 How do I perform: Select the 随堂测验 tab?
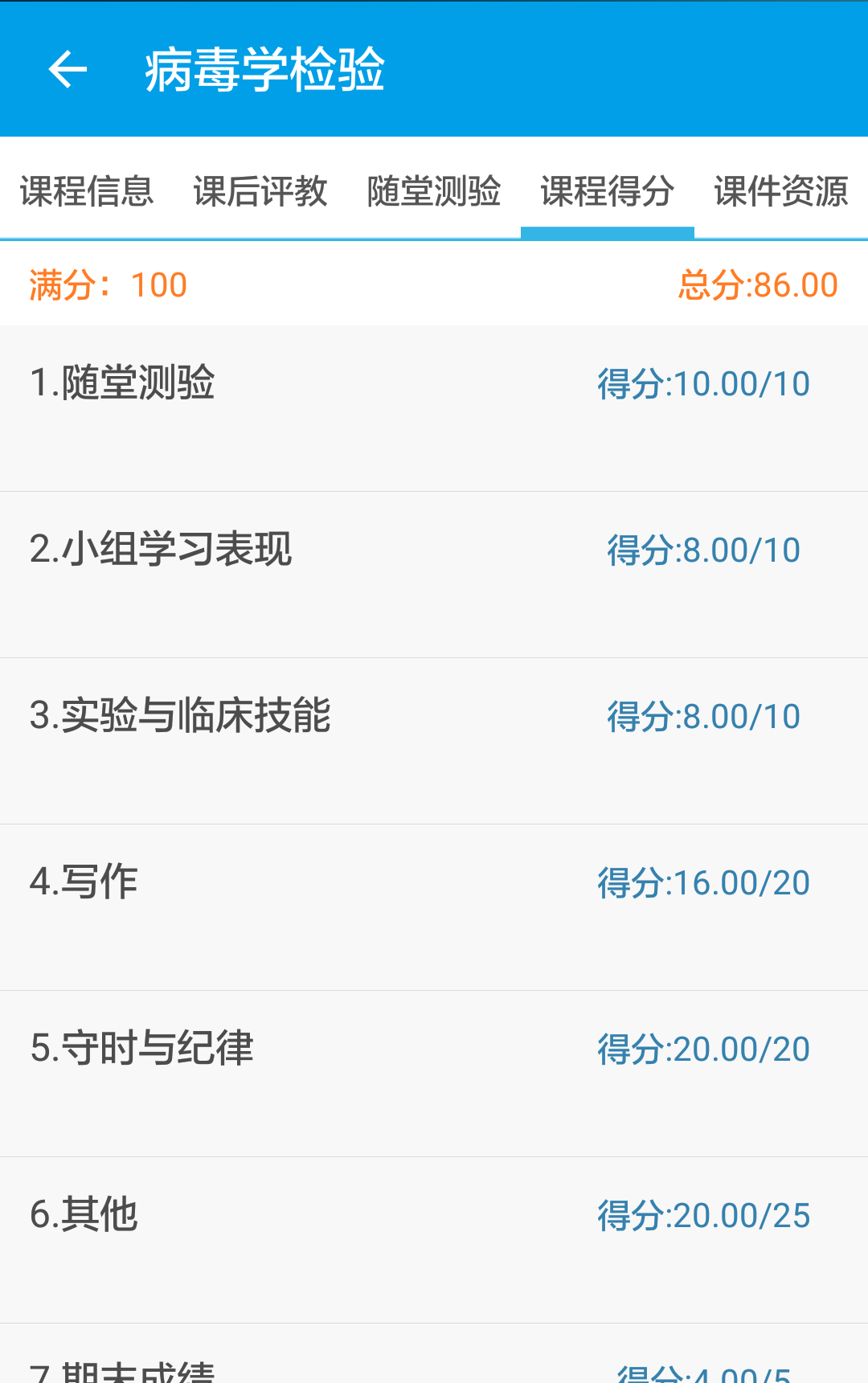(434, 191)
